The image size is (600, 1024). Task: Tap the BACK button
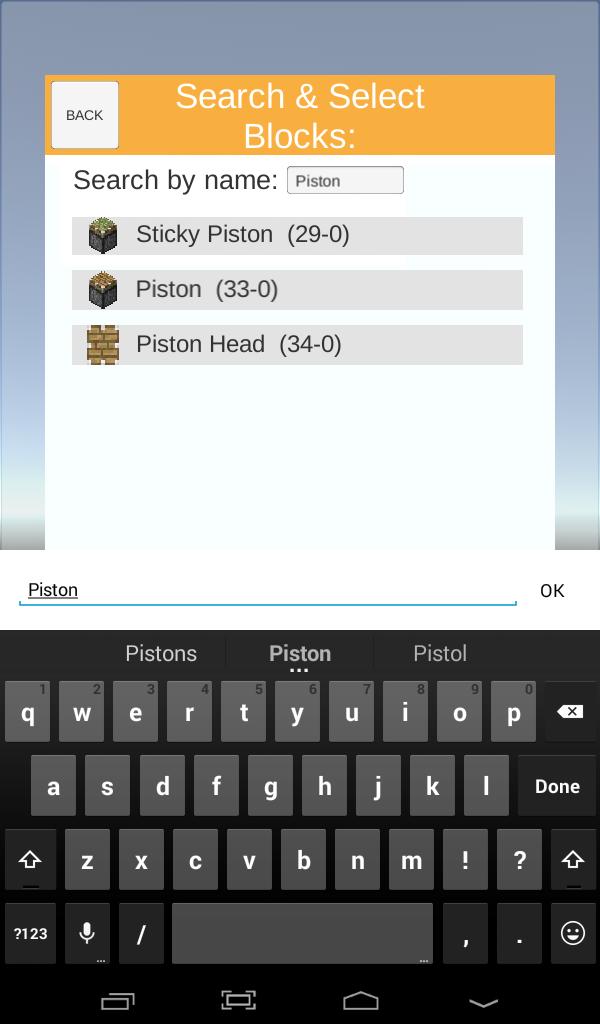tap(85, 115)
